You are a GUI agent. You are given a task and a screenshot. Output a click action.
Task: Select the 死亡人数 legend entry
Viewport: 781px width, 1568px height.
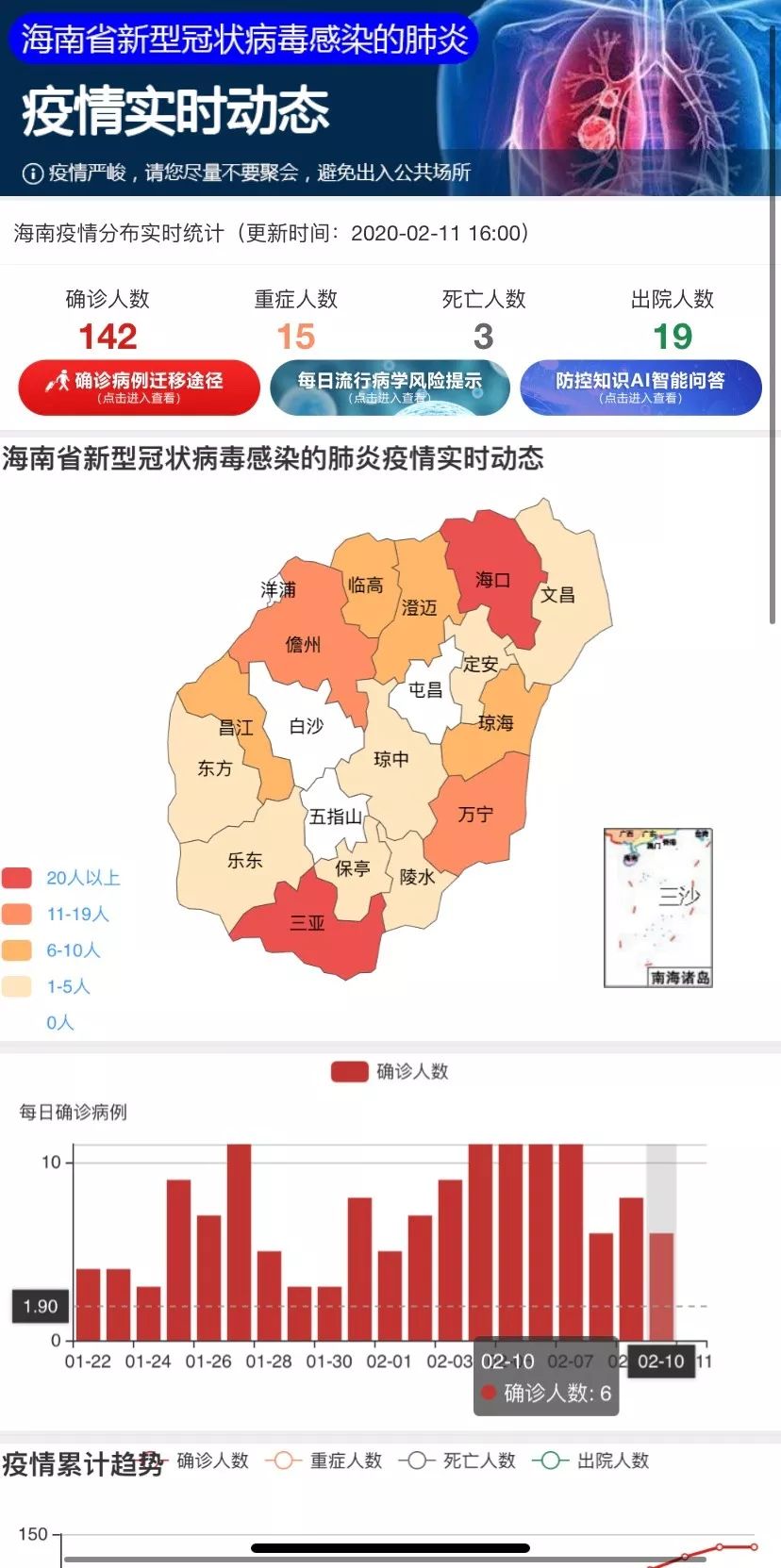click(481, 1461)
